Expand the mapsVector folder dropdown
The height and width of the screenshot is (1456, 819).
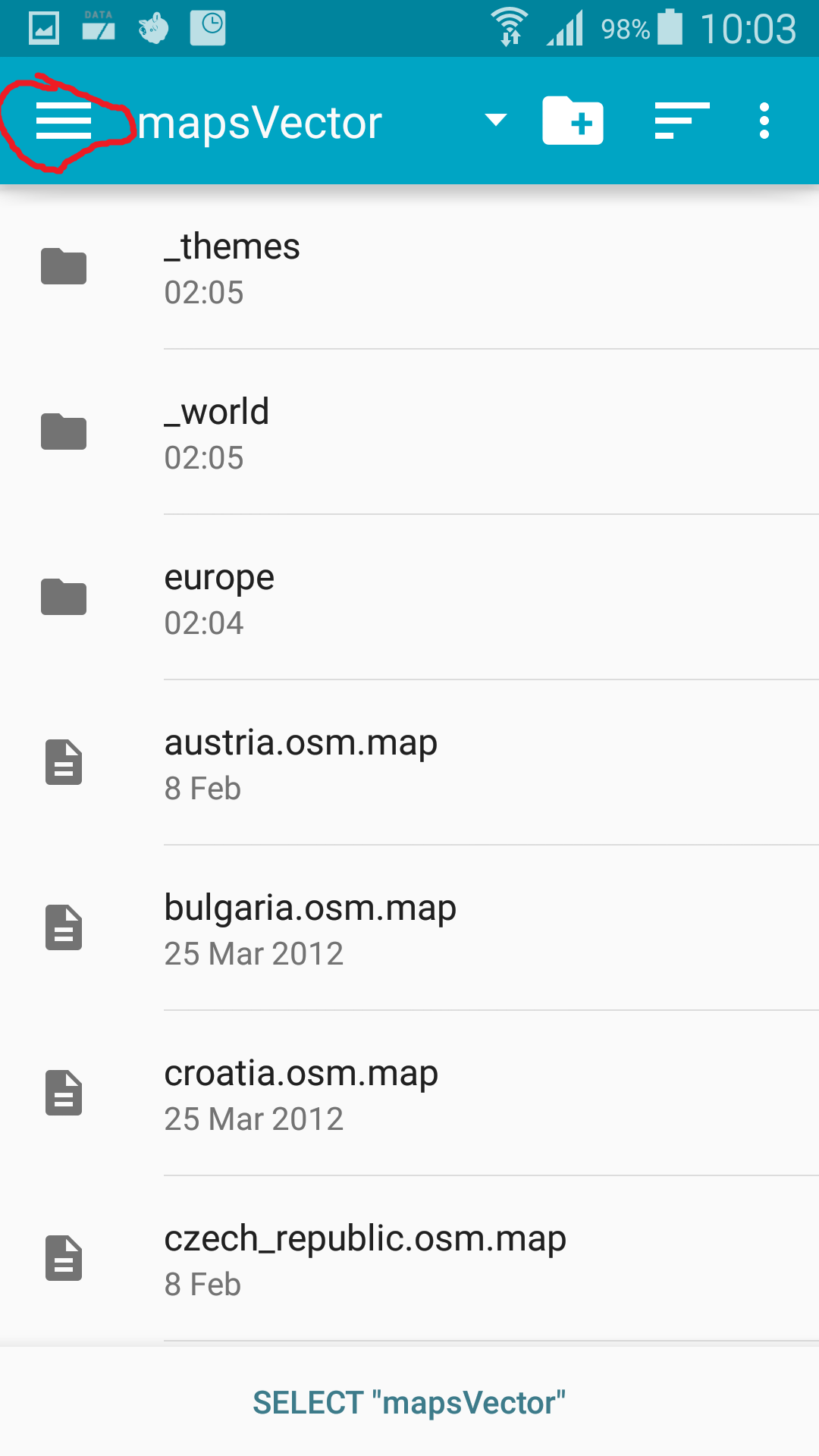[496, 120]
